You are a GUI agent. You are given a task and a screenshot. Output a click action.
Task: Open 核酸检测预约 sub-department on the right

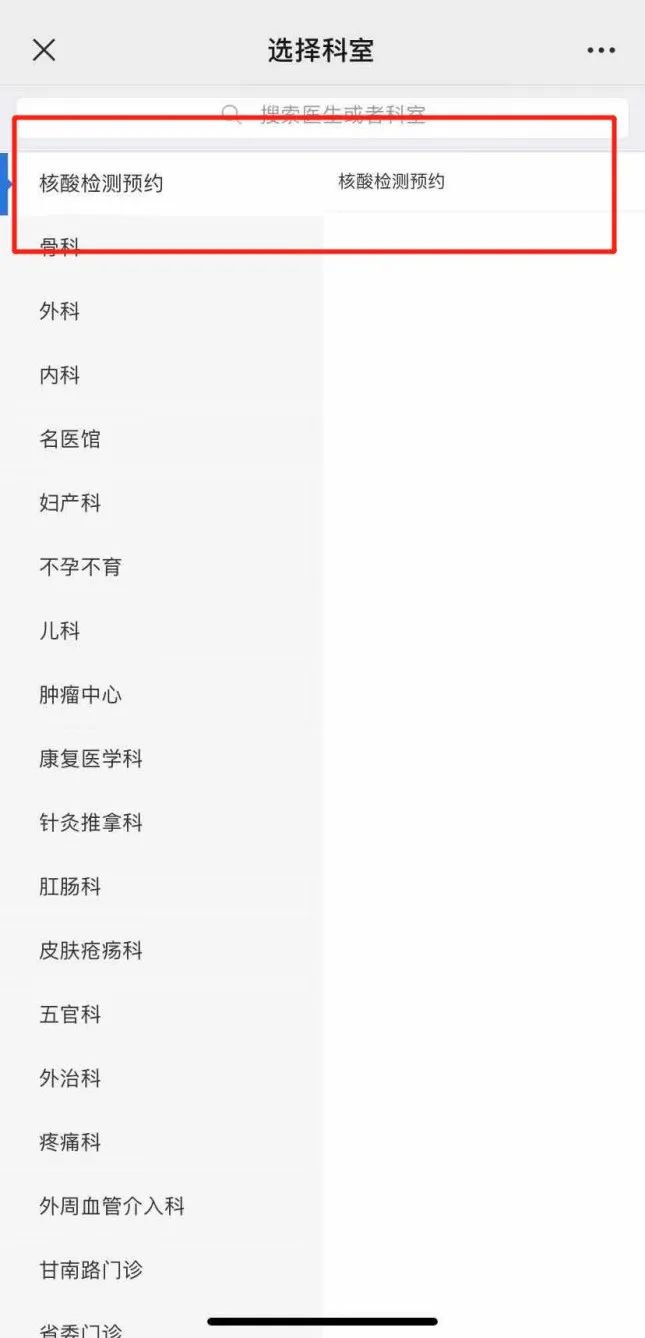click(x=484, y=182)
